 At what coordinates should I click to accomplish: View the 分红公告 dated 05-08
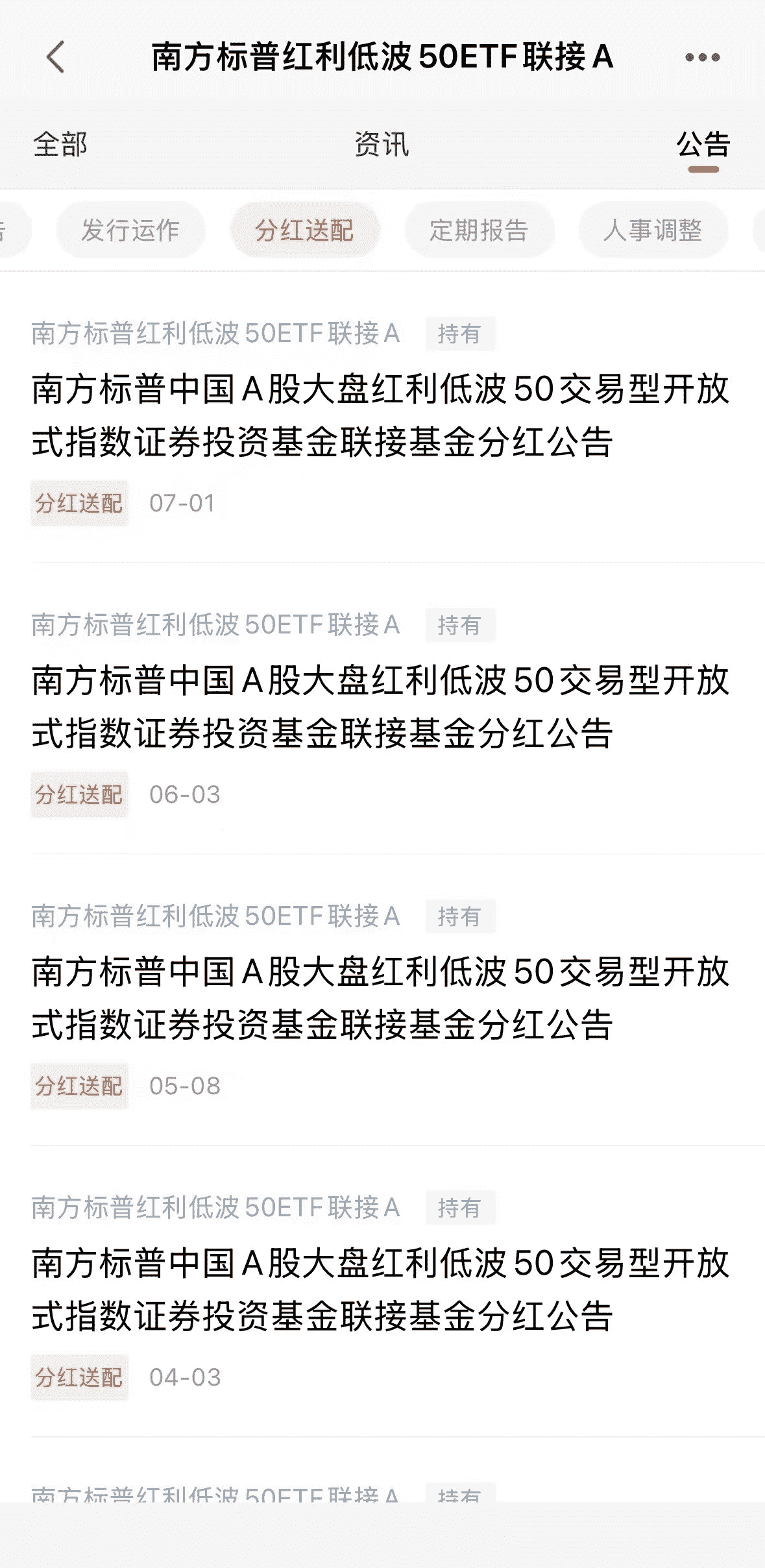point(382,1000)
